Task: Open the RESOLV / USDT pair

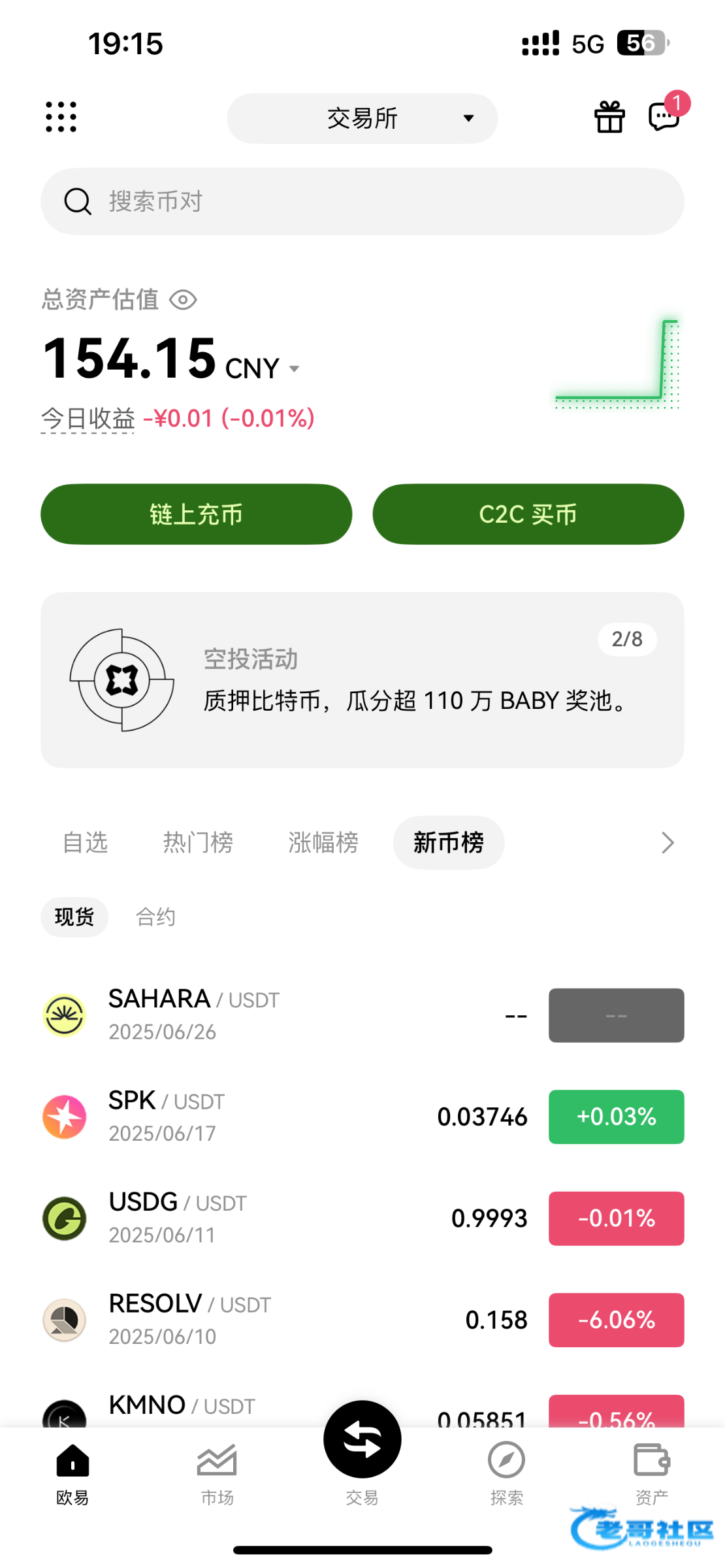Action: [x=362, y=1320]
